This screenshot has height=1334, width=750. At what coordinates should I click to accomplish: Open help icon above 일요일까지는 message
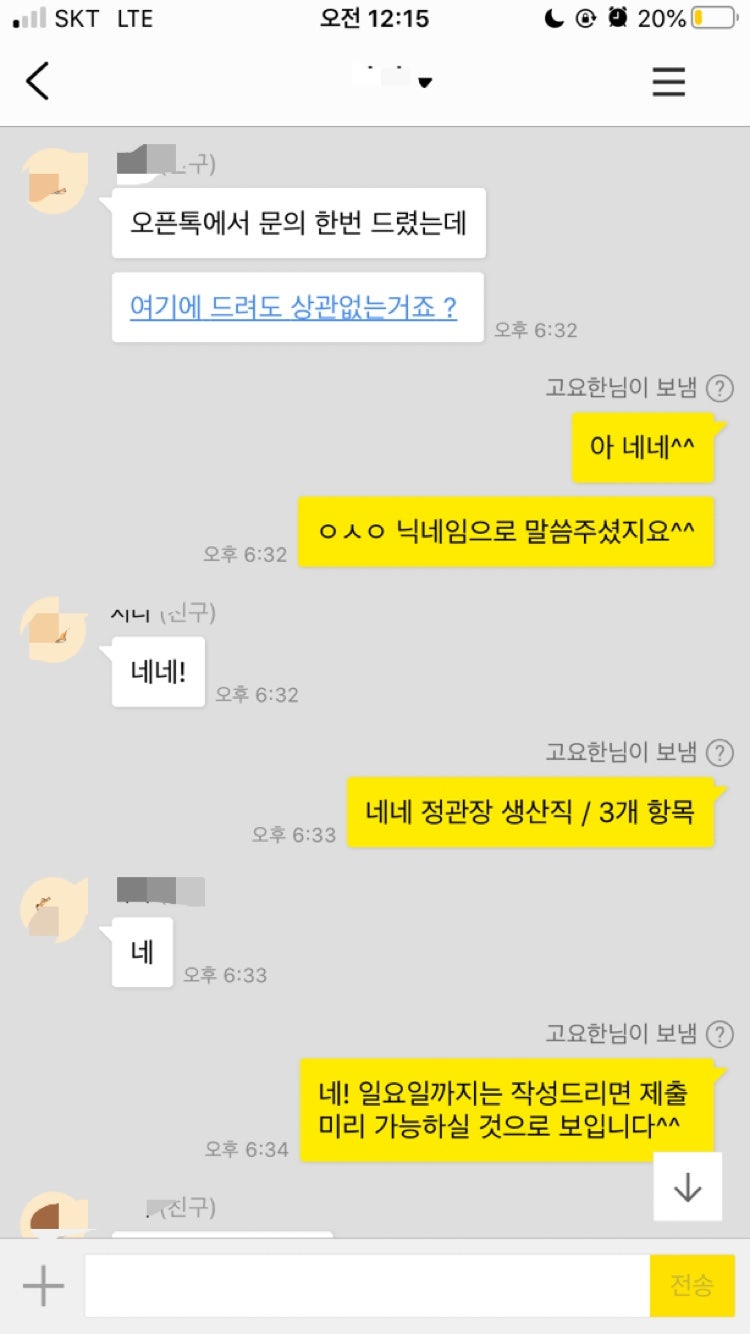pos(719,1034)
